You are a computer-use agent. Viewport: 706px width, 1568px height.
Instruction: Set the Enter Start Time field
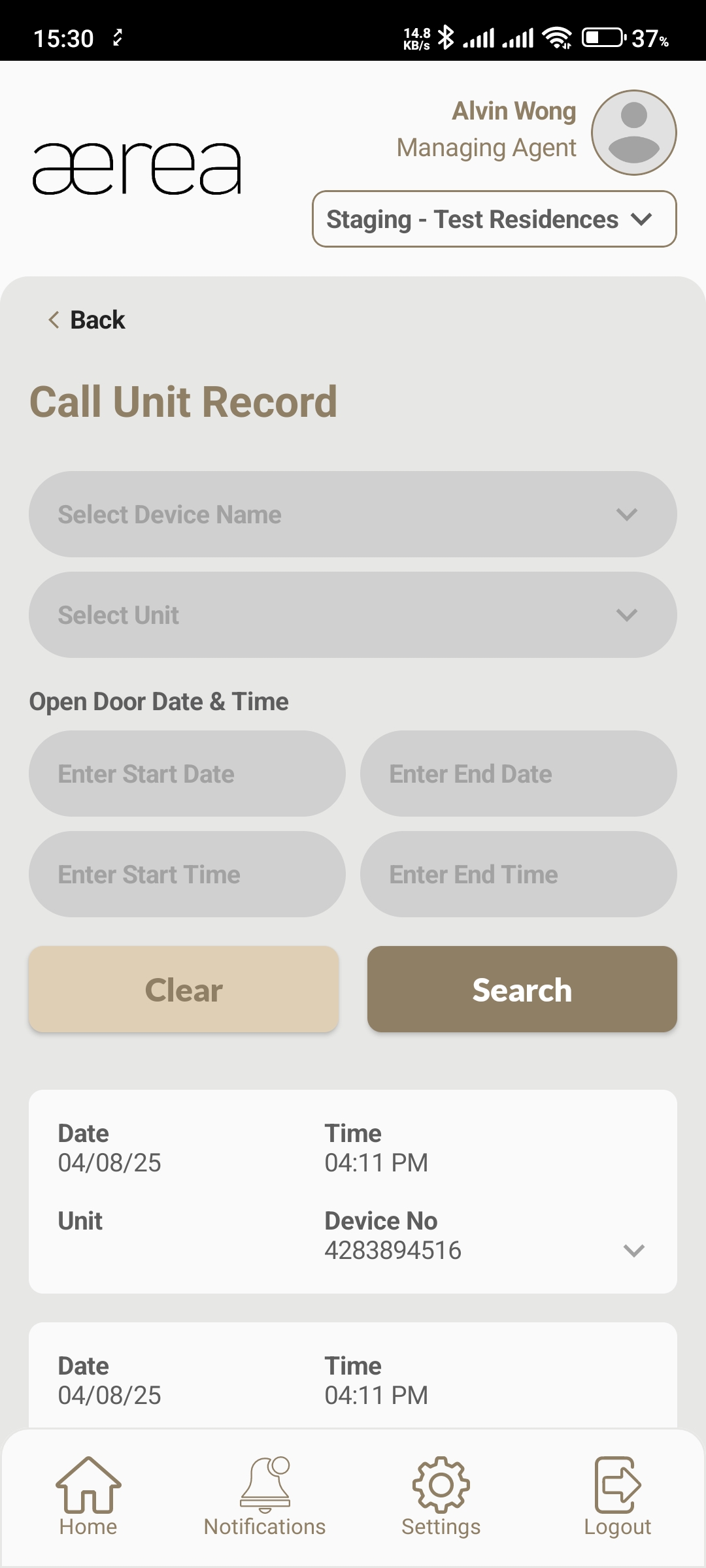coord(187,874)
